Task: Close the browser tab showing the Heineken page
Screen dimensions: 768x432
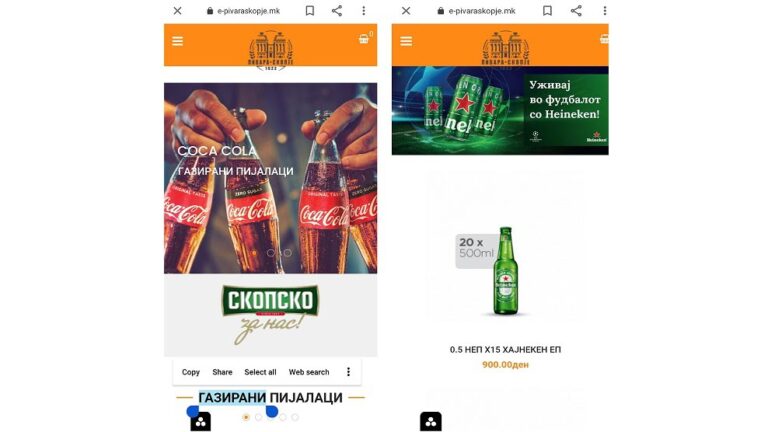Action: (406, 11)
